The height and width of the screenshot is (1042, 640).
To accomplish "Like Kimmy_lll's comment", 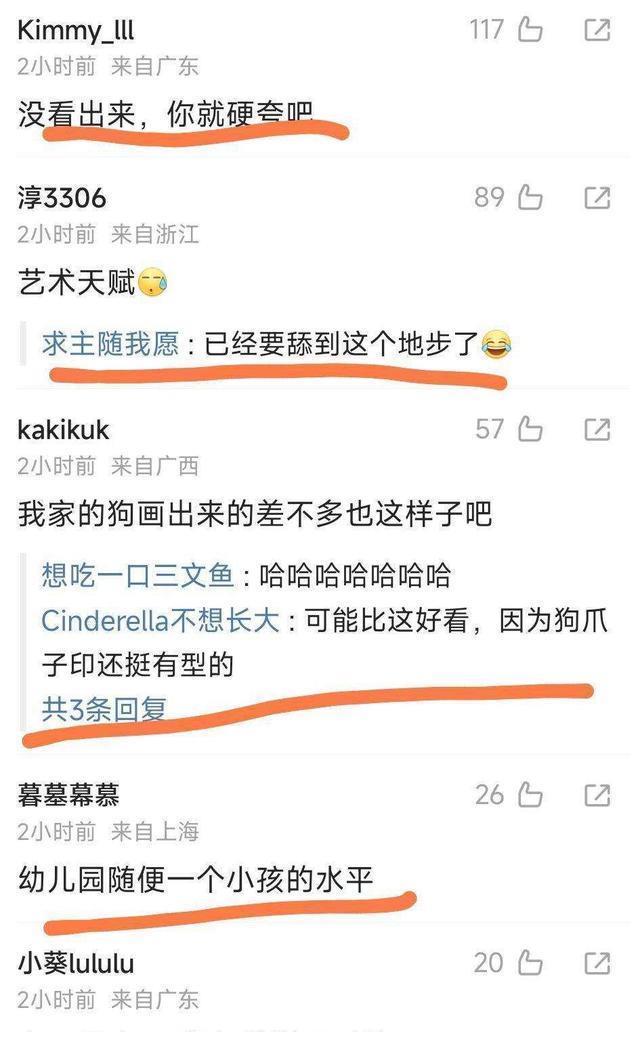I will point(530,30).
